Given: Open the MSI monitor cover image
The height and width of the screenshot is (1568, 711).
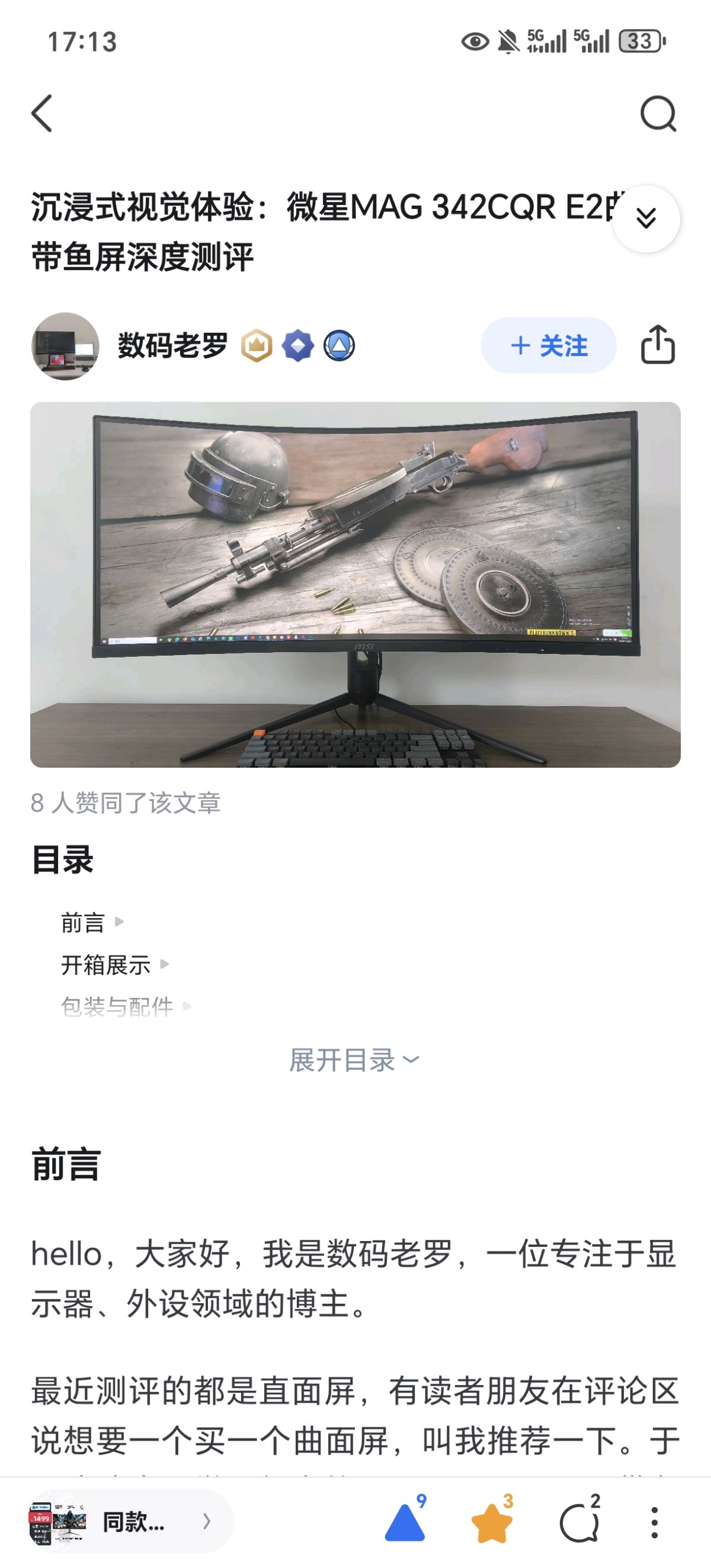Looking at the screenshot, I should pyautogui.click(x=355, y=584).
